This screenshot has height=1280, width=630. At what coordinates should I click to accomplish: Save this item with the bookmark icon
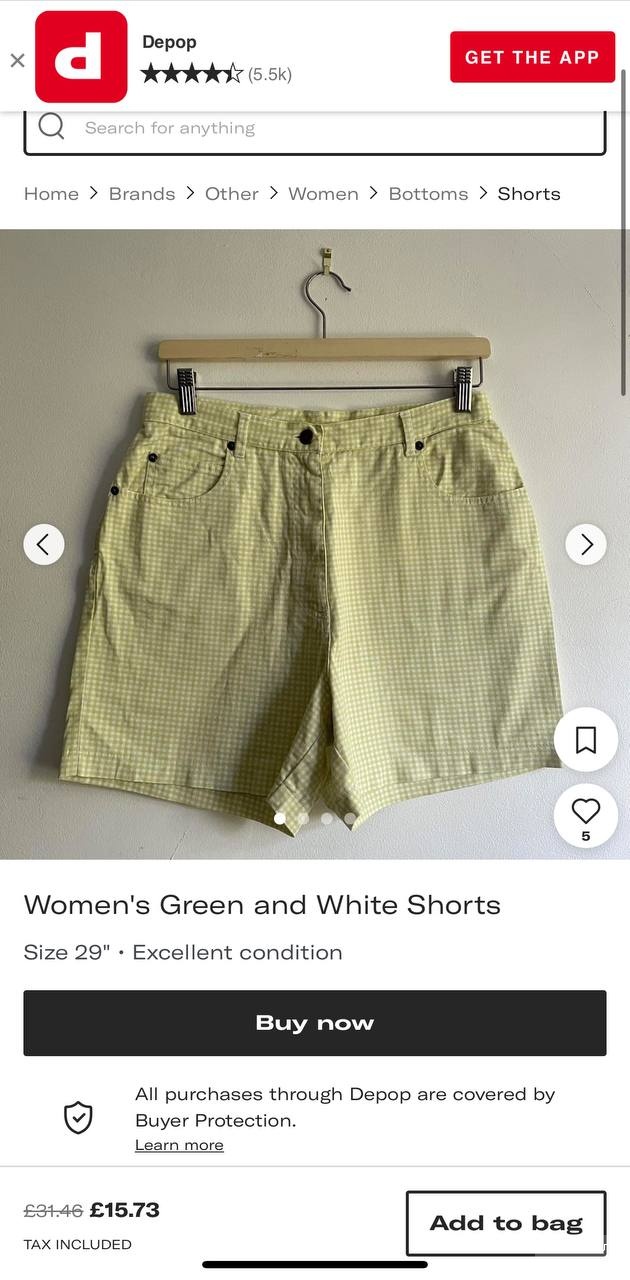point(586,740)
